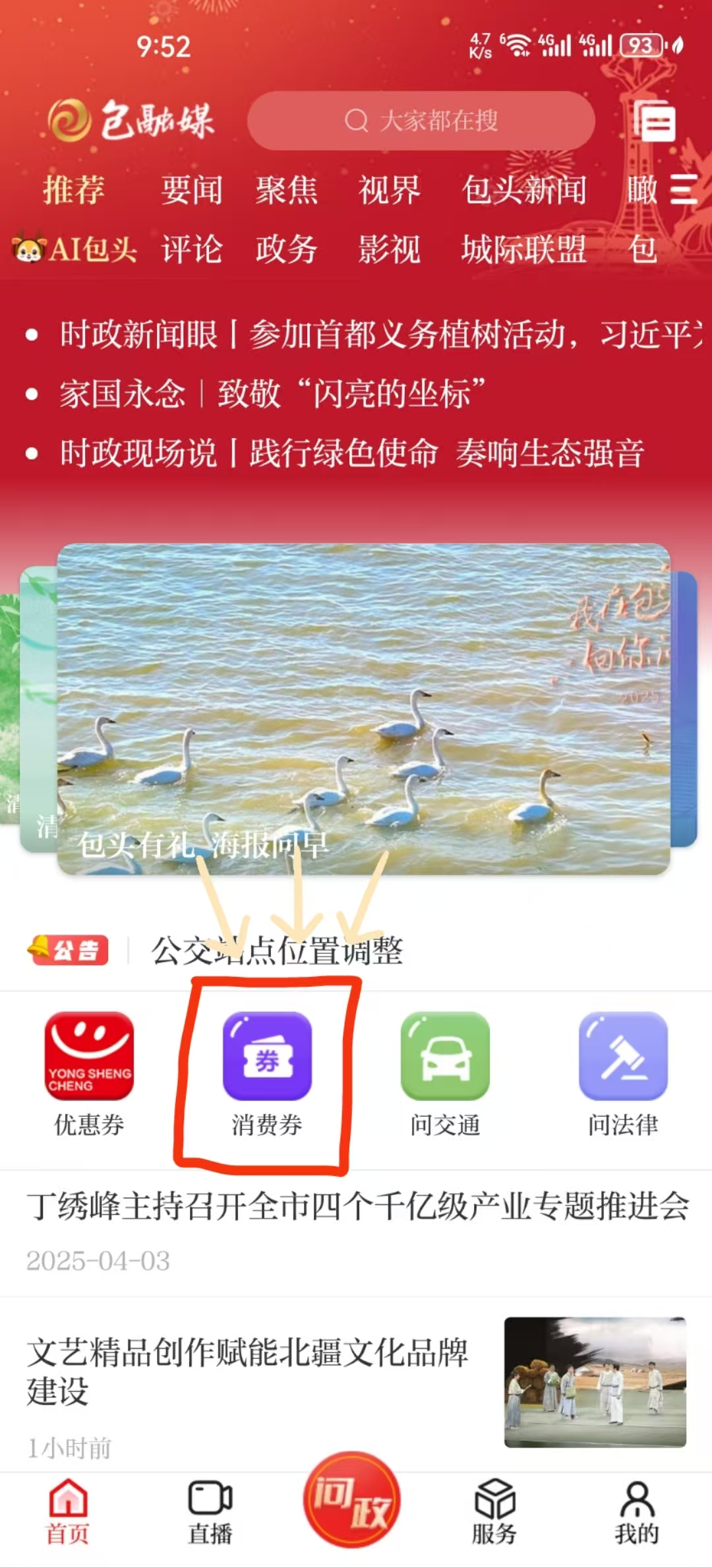Open article 文艺精品创作赋能北疆文化品牌建设
712x1568 pixels.
pos(247,1371)
